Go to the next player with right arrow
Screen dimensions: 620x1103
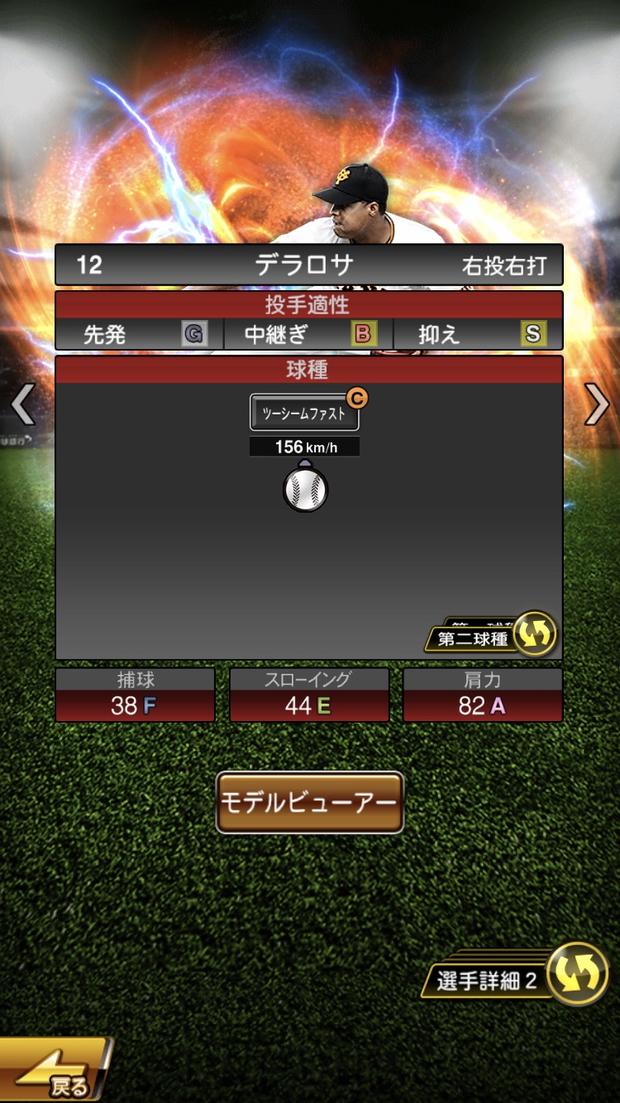pos(596,404)
